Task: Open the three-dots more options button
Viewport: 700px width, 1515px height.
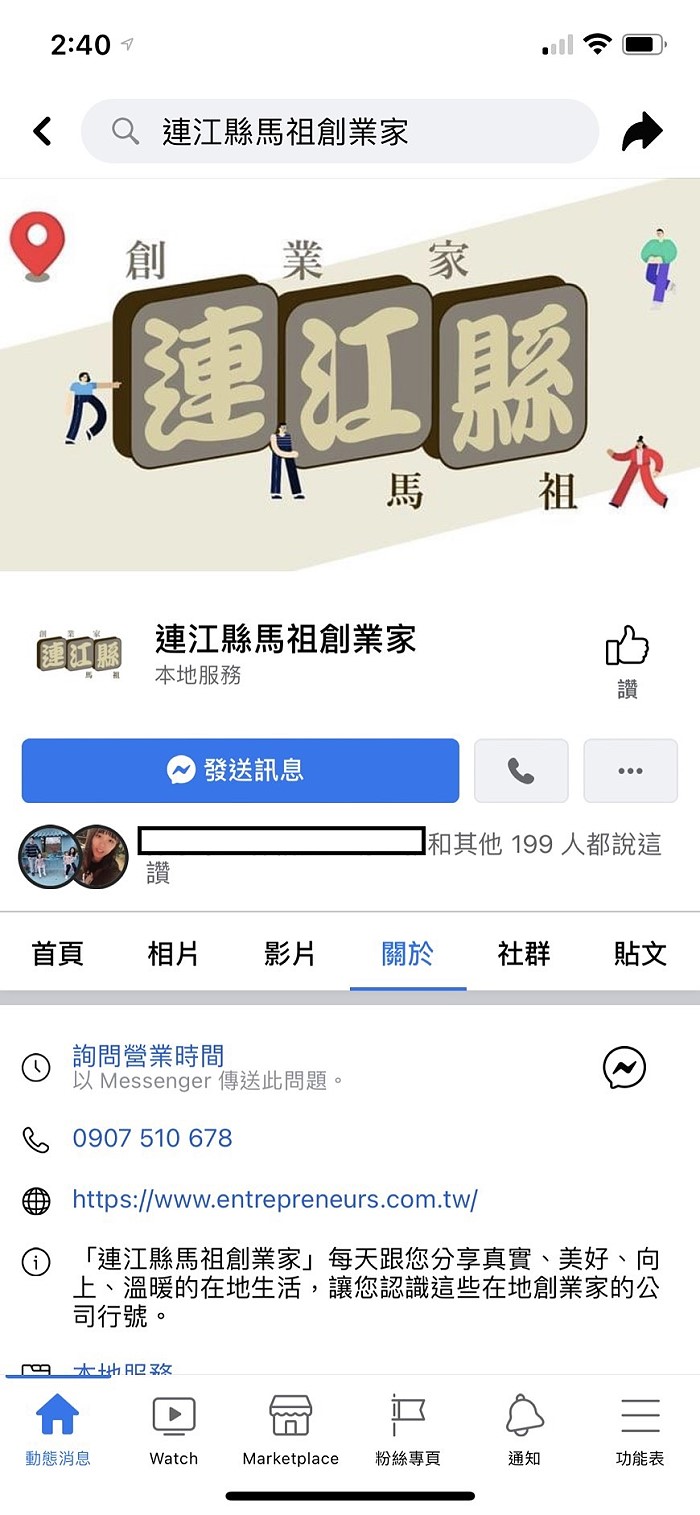Action: click(x=630, y=770)
